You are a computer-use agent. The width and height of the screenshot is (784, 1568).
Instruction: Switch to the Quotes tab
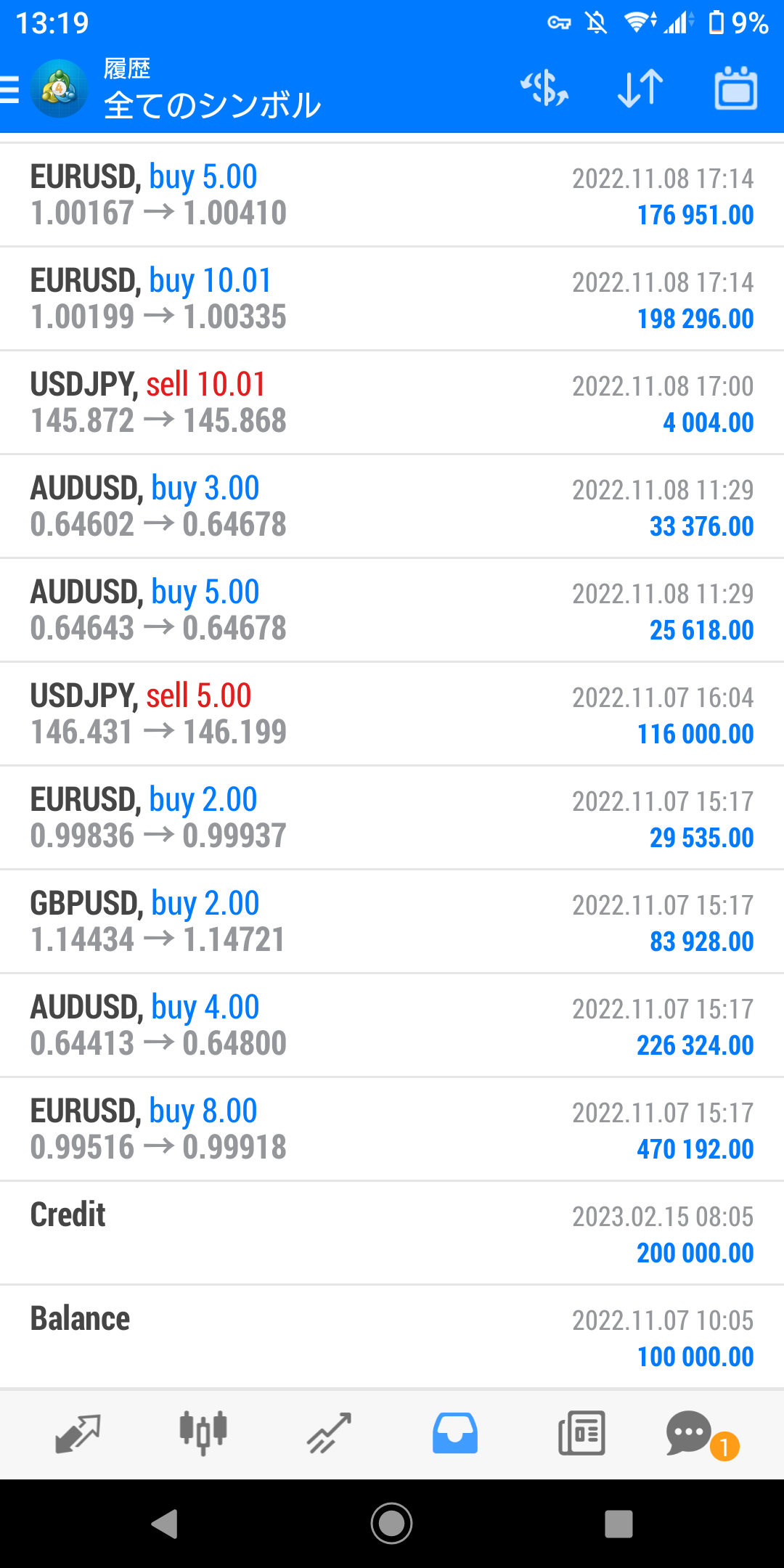point(78,1434)
